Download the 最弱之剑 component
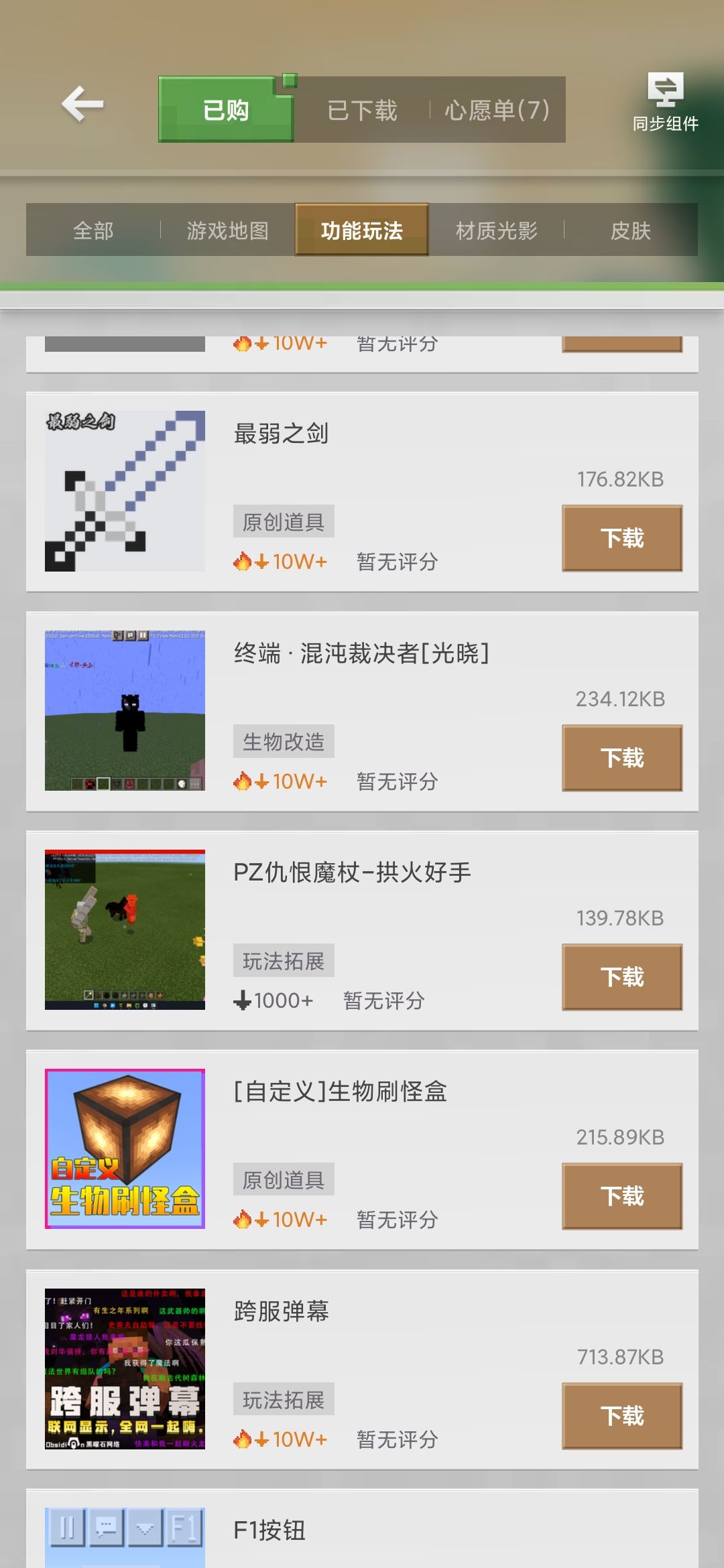The image size is (724, 1568). click(621, 537)
